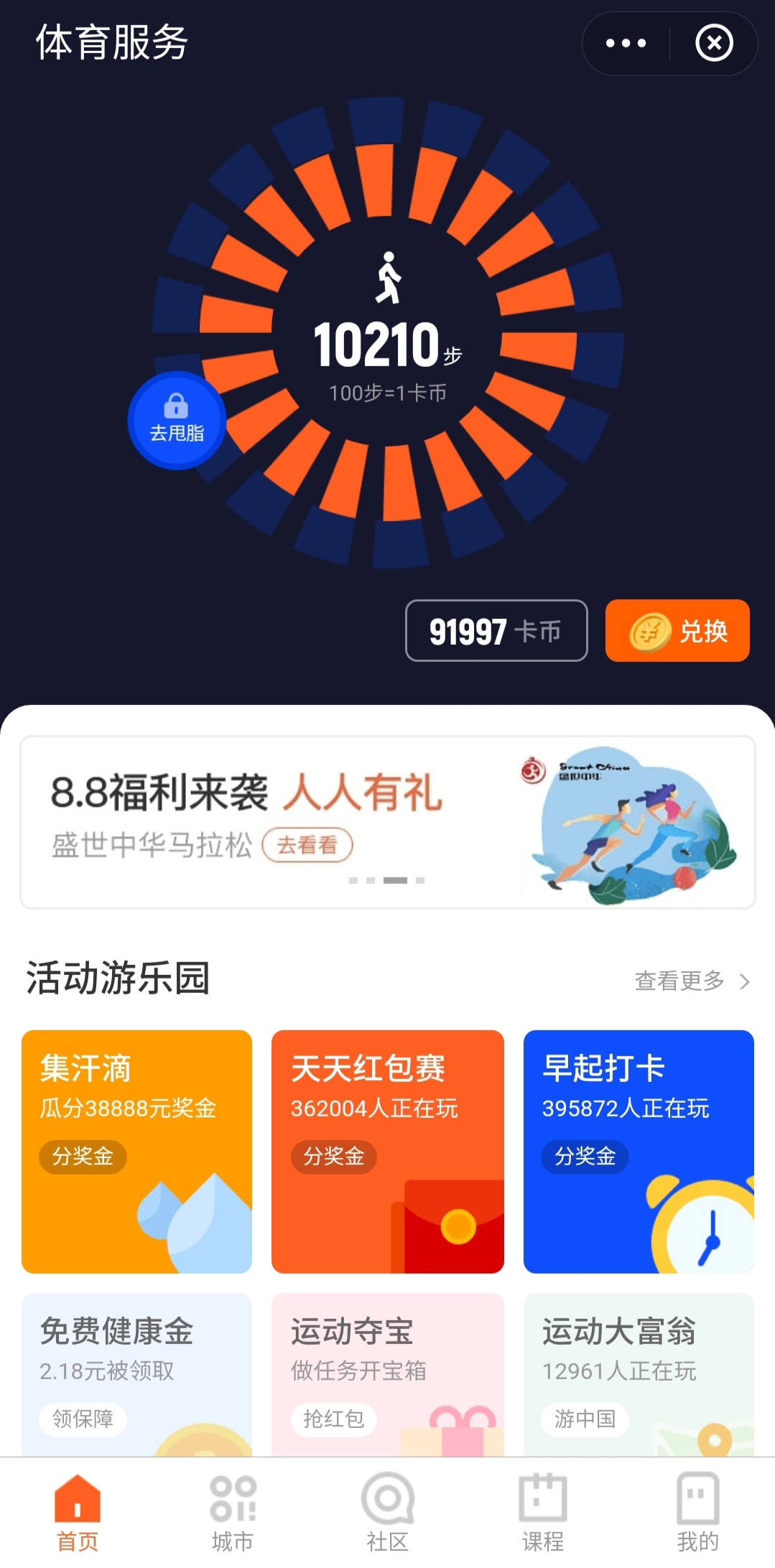The width and height of the screenshot is (775, 1568).
Task: Open the 运动夺宝 card
Action: click(388, 1375)
